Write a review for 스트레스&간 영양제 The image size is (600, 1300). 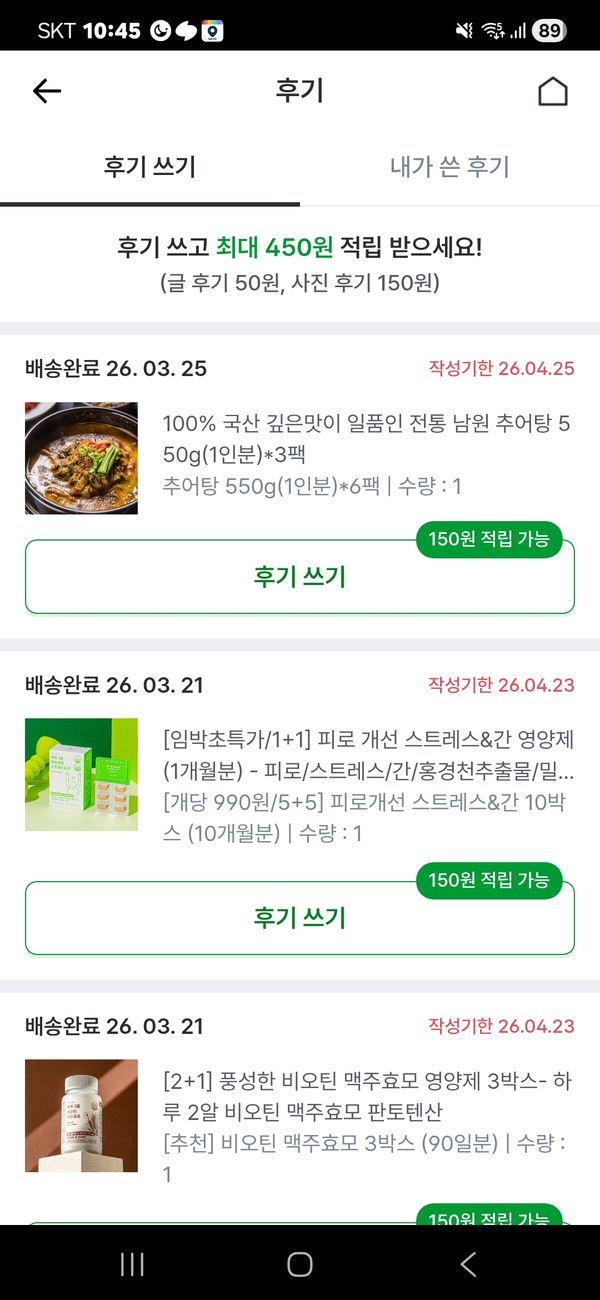coord(299,918)
